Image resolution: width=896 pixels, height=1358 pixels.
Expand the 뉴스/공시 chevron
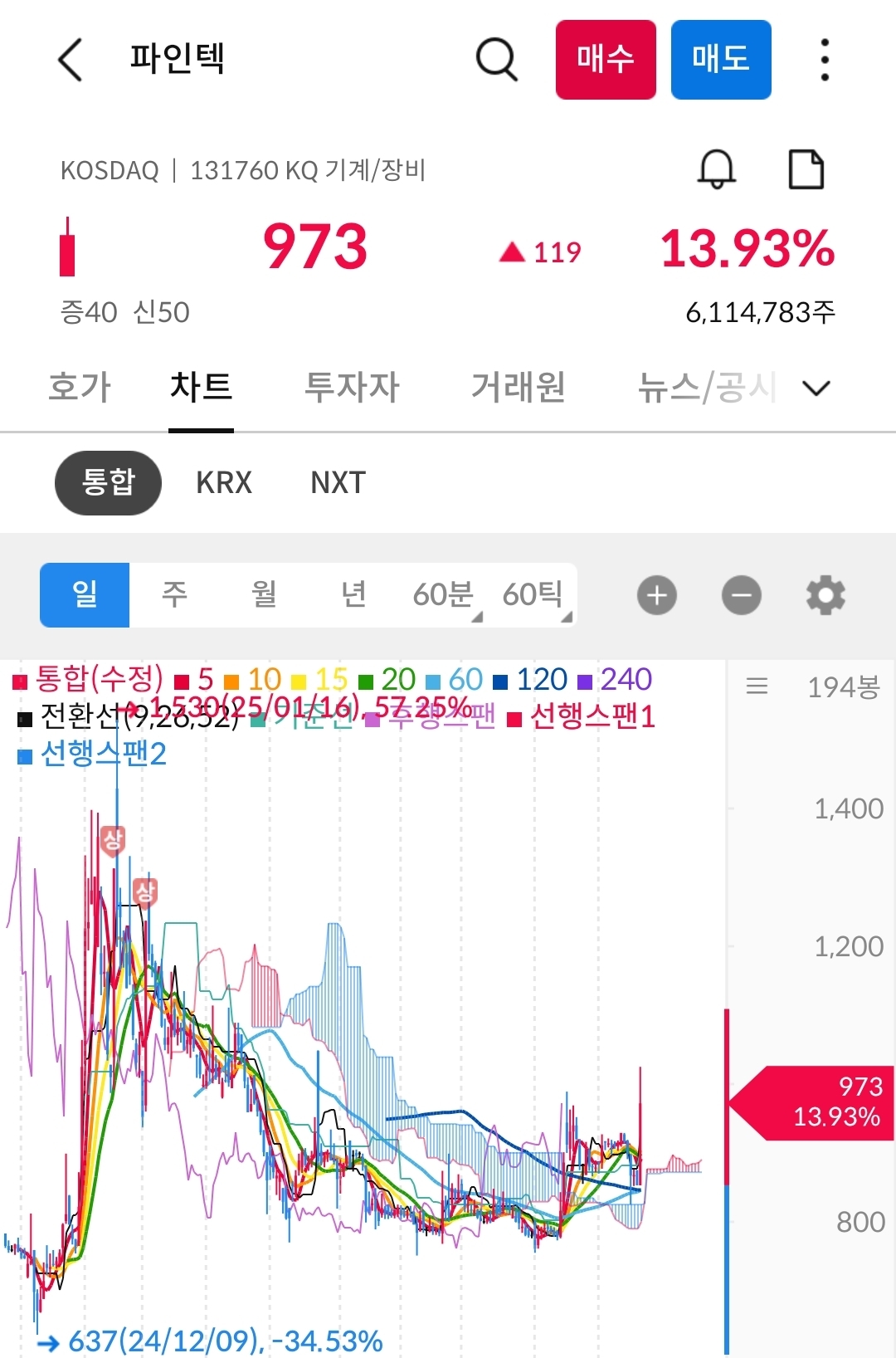816,387
